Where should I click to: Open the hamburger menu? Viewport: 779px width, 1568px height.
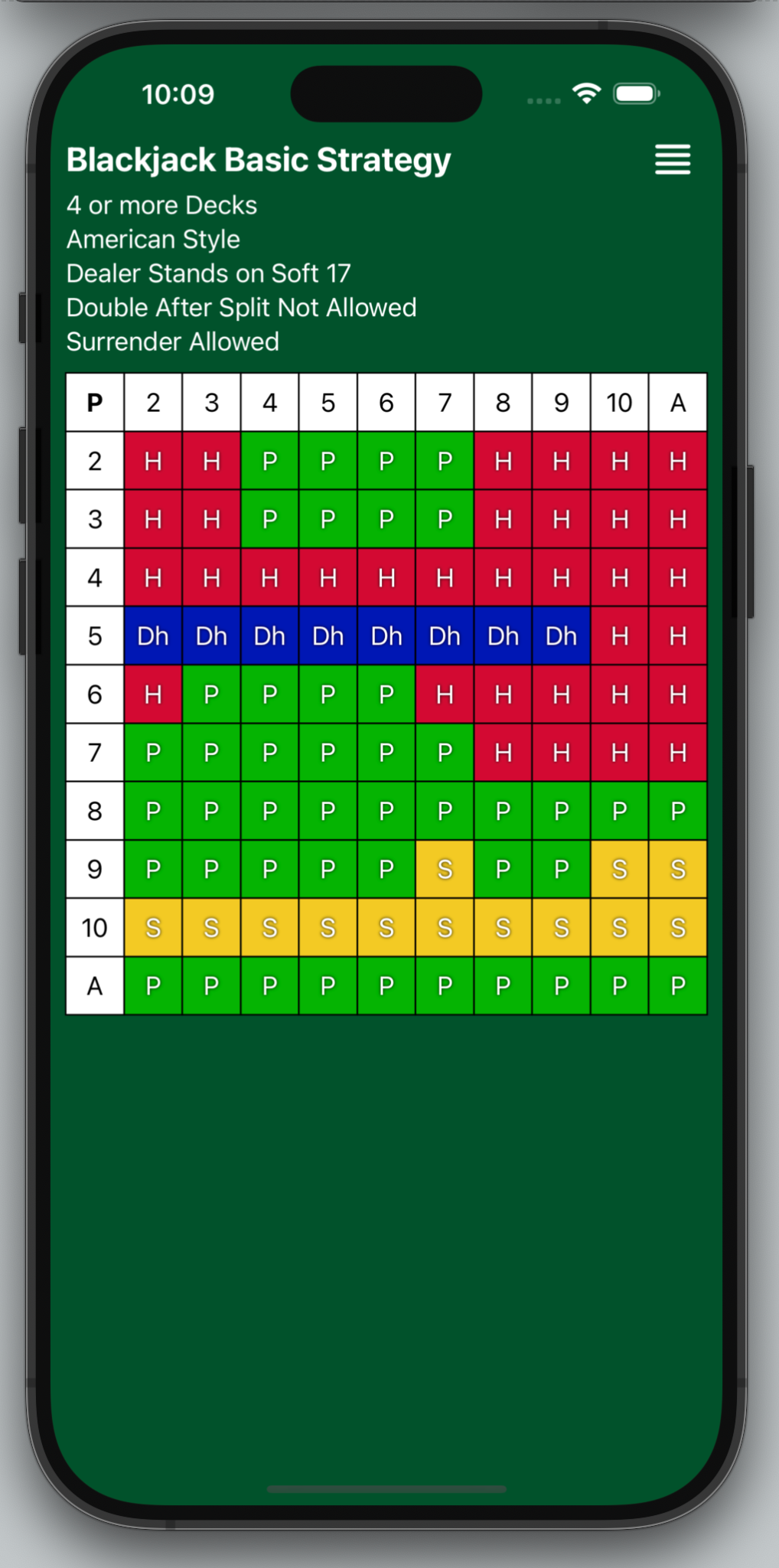point(673,160)
